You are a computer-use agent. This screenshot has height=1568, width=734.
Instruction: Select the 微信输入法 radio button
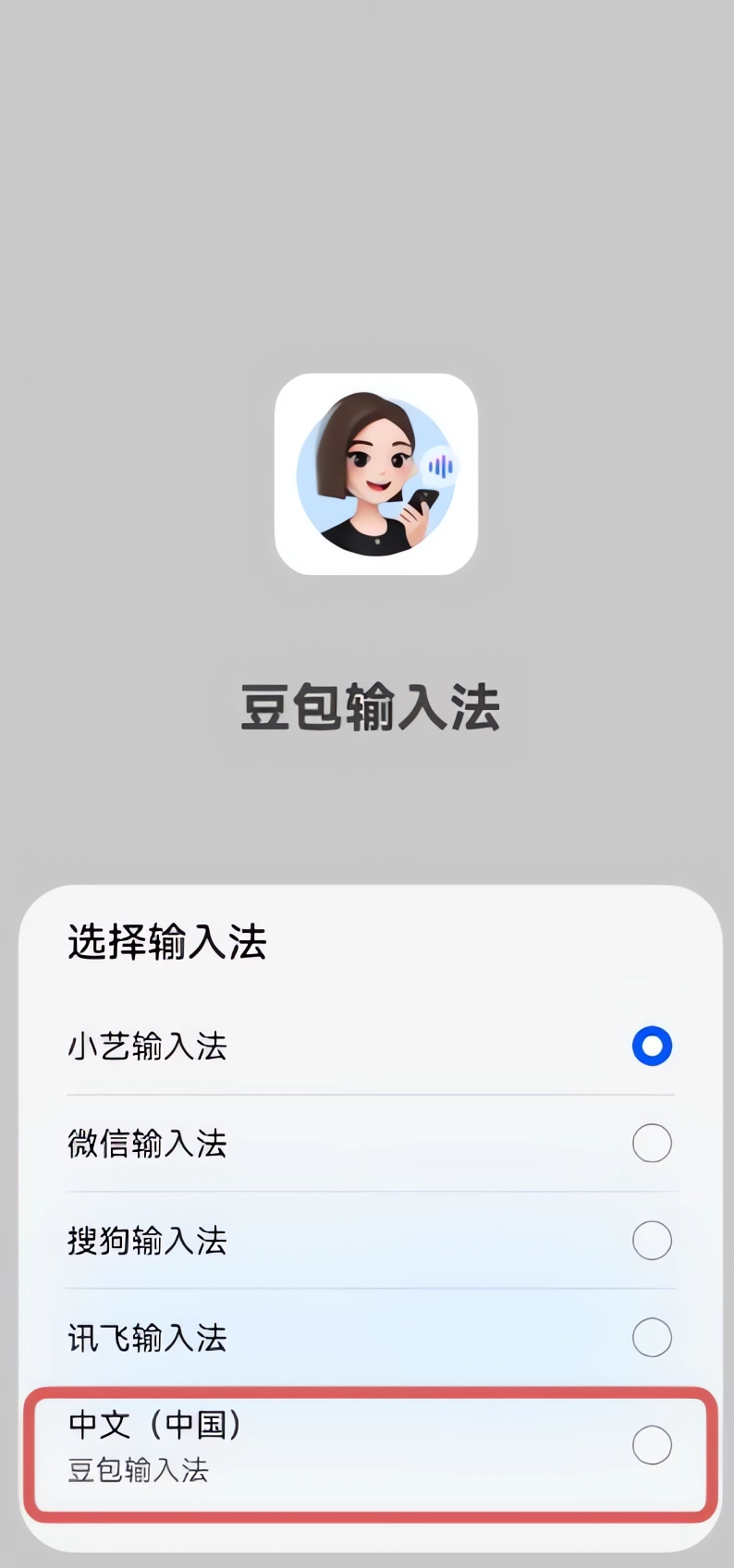pos(653,1143)
